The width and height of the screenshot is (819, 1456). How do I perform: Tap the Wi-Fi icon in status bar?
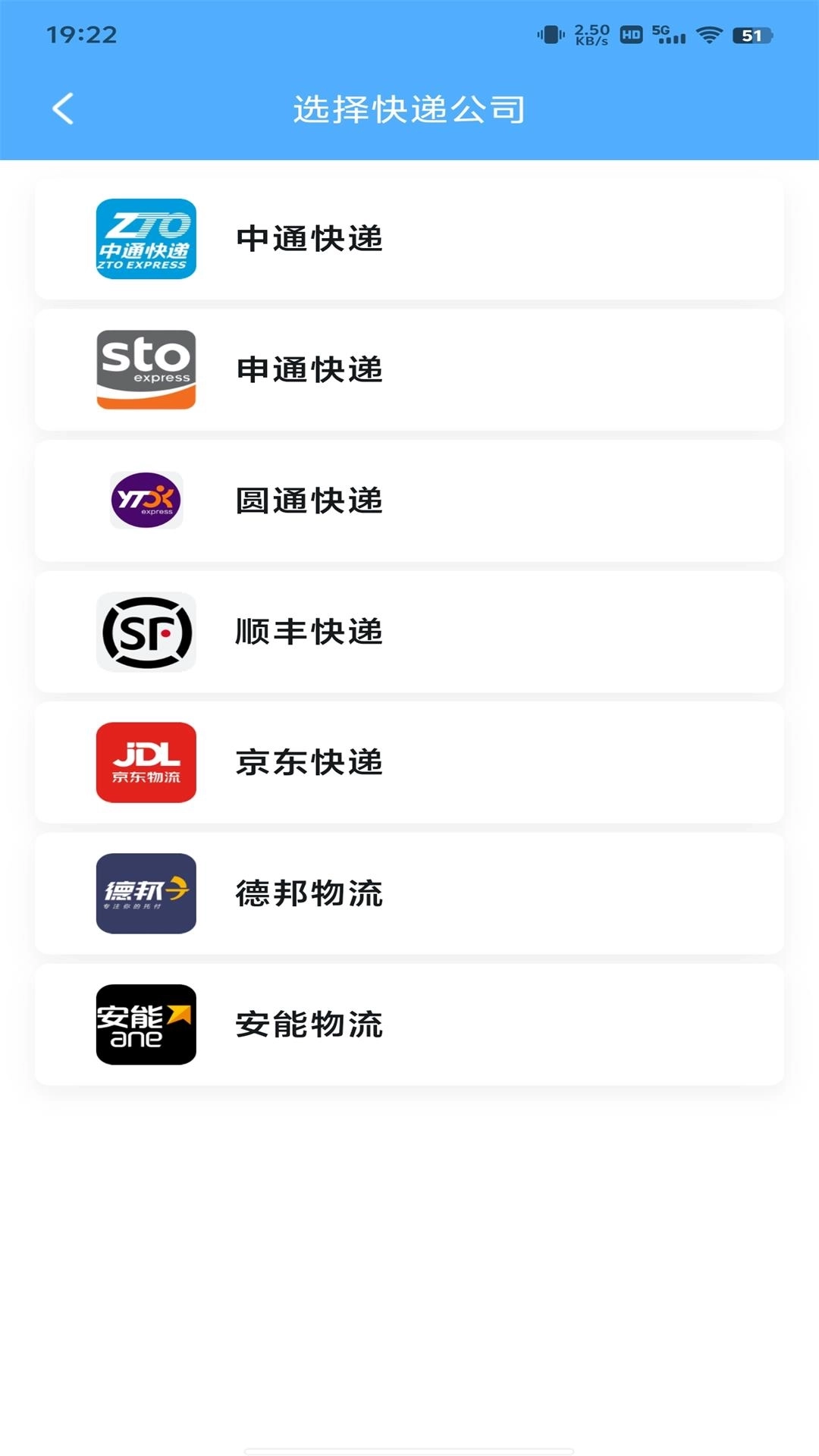pyautogui.click(x=710, y=33)
